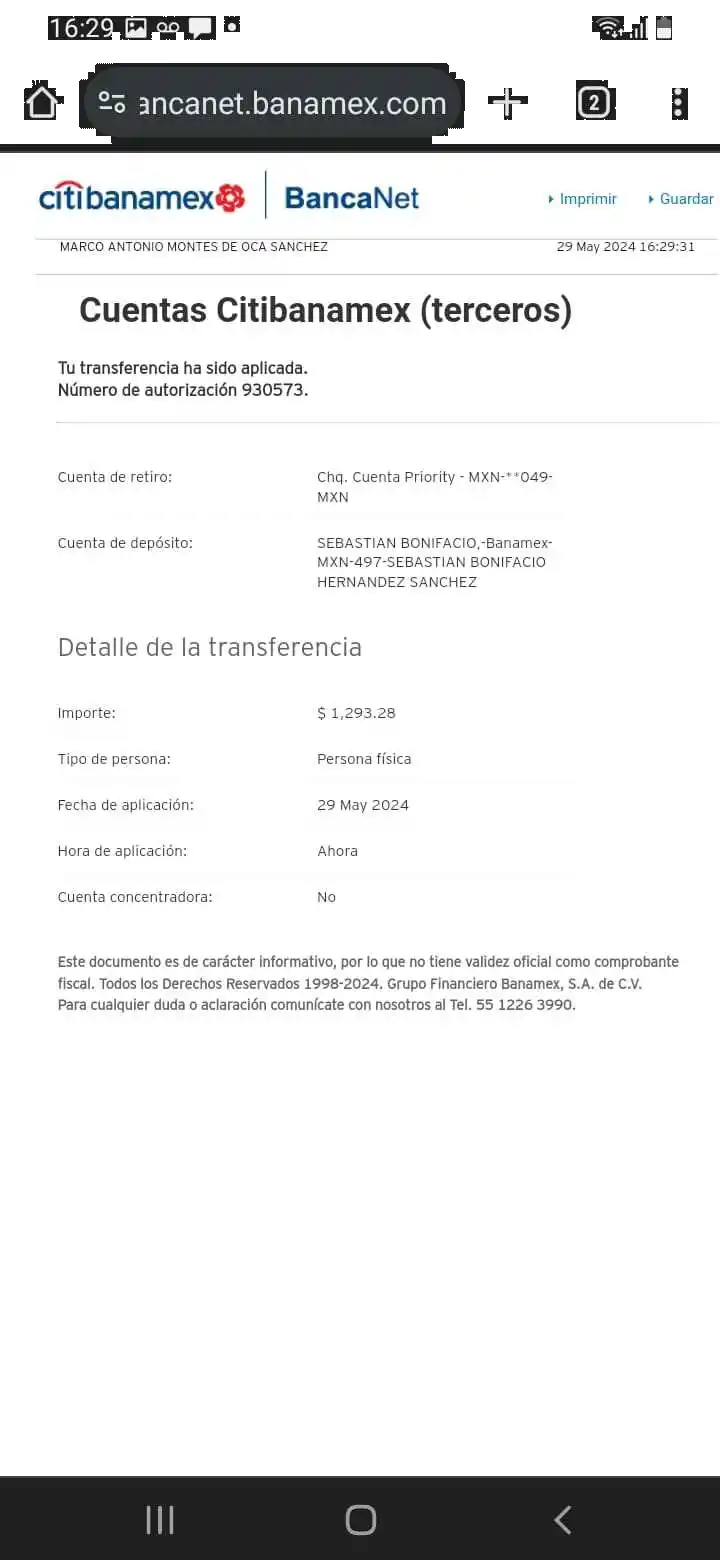Open a new browser tab
The height and width of the screenshot is (1560, 720).
507,102
